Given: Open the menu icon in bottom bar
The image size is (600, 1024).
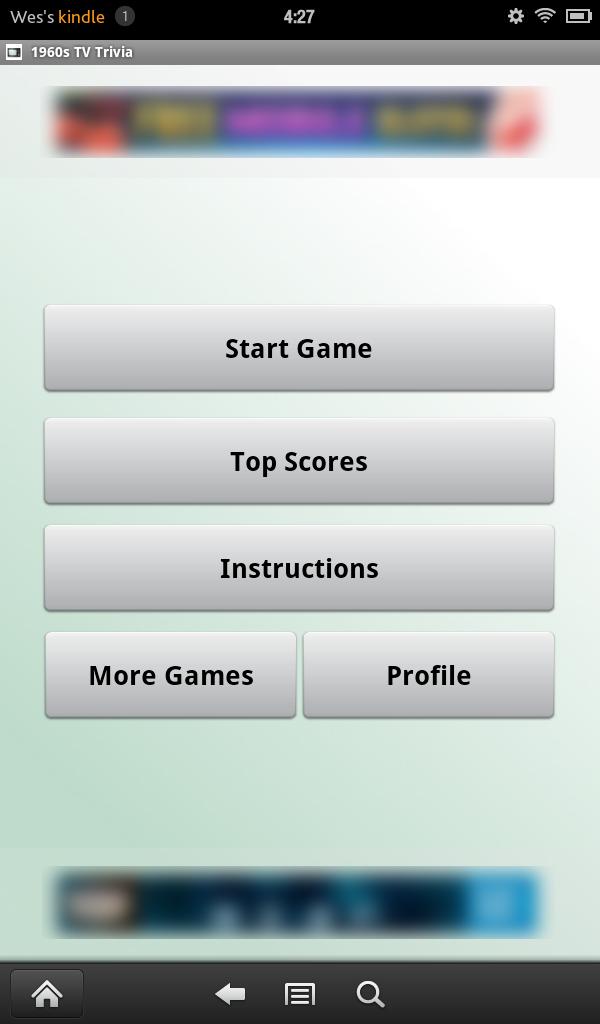Looking at the screenshot, I should [x=300, y=994].
